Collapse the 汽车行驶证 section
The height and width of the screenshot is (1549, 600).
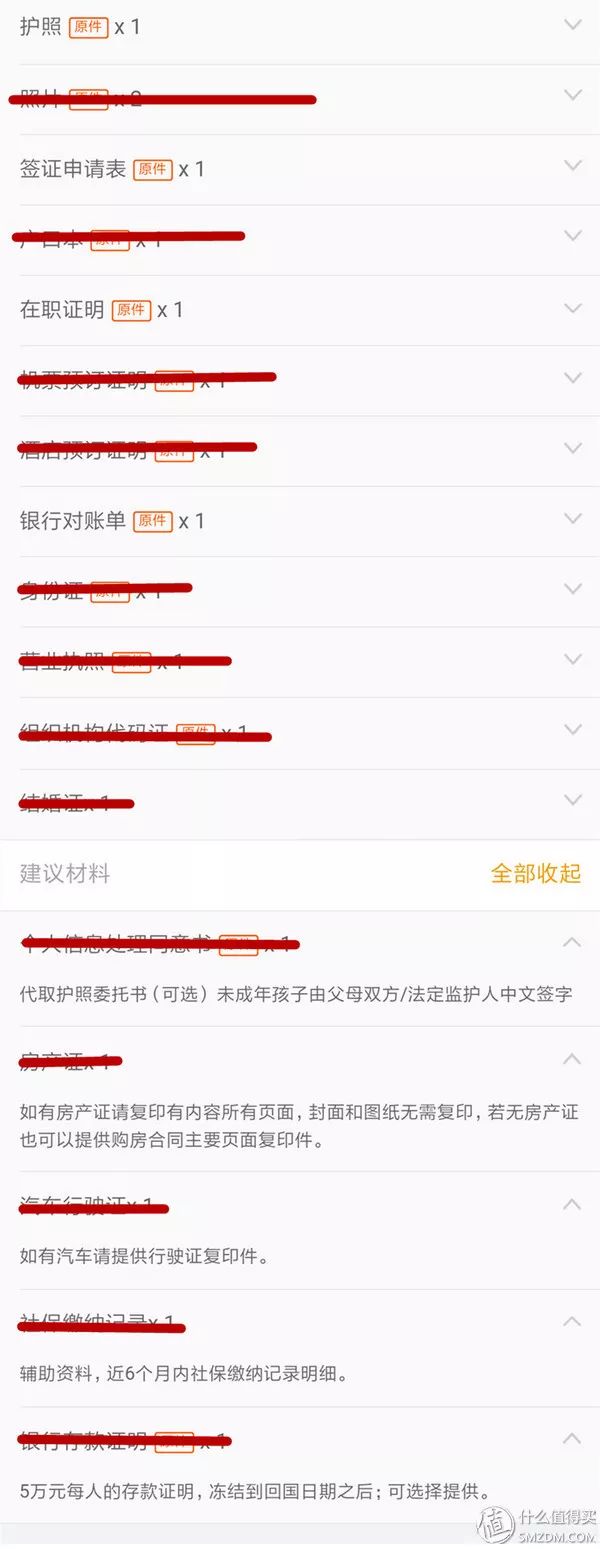[x=572, y=1204]
